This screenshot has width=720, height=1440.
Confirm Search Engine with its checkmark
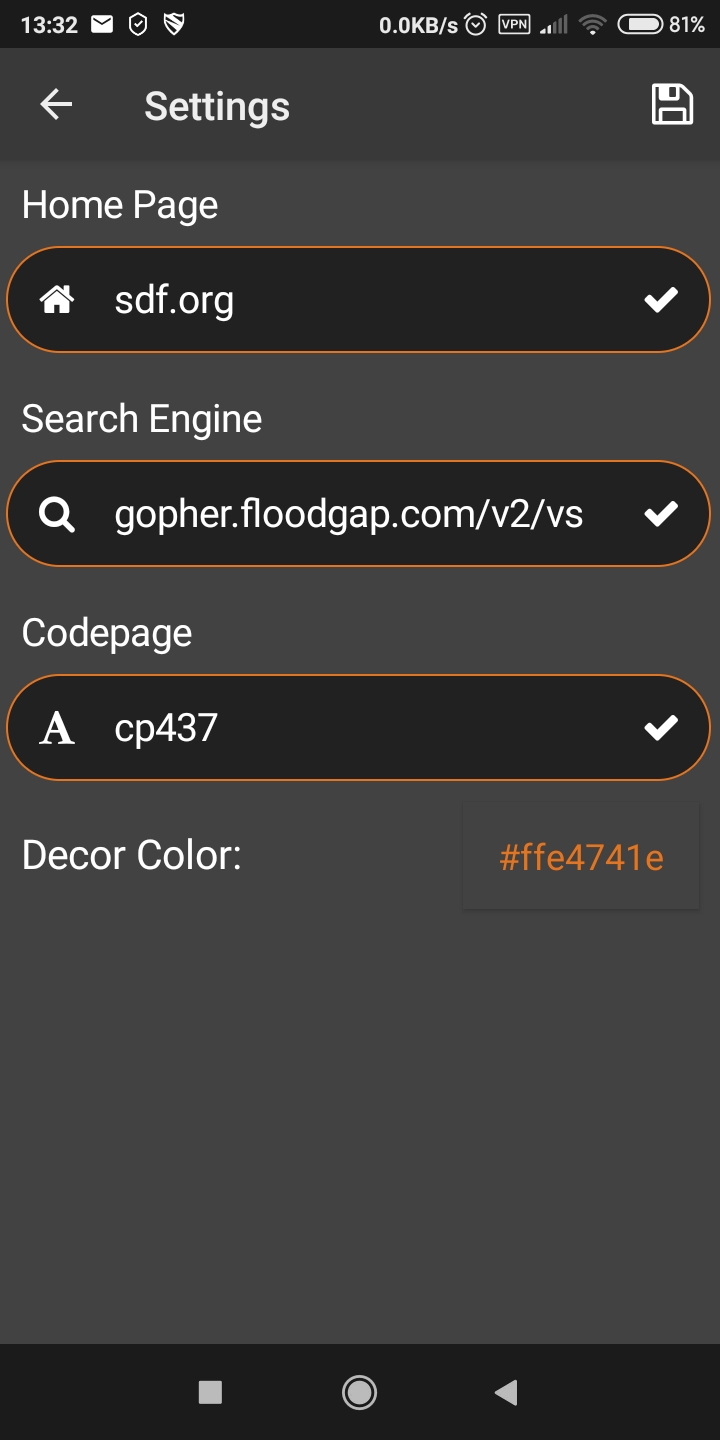point(661,514)
